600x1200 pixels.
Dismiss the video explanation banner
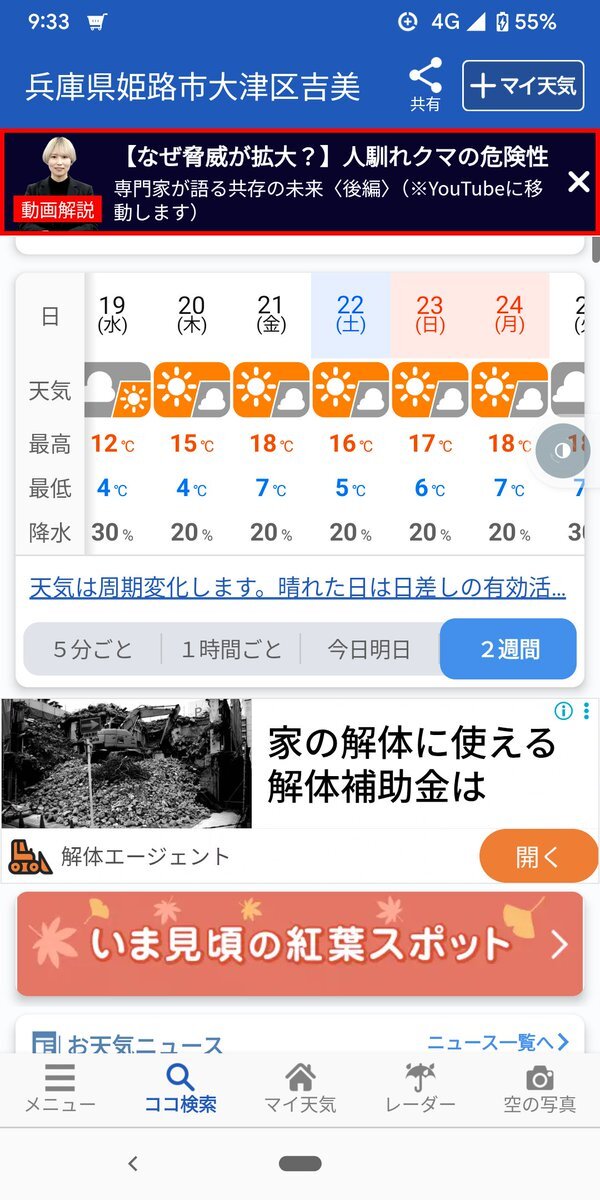pos(578,181)
